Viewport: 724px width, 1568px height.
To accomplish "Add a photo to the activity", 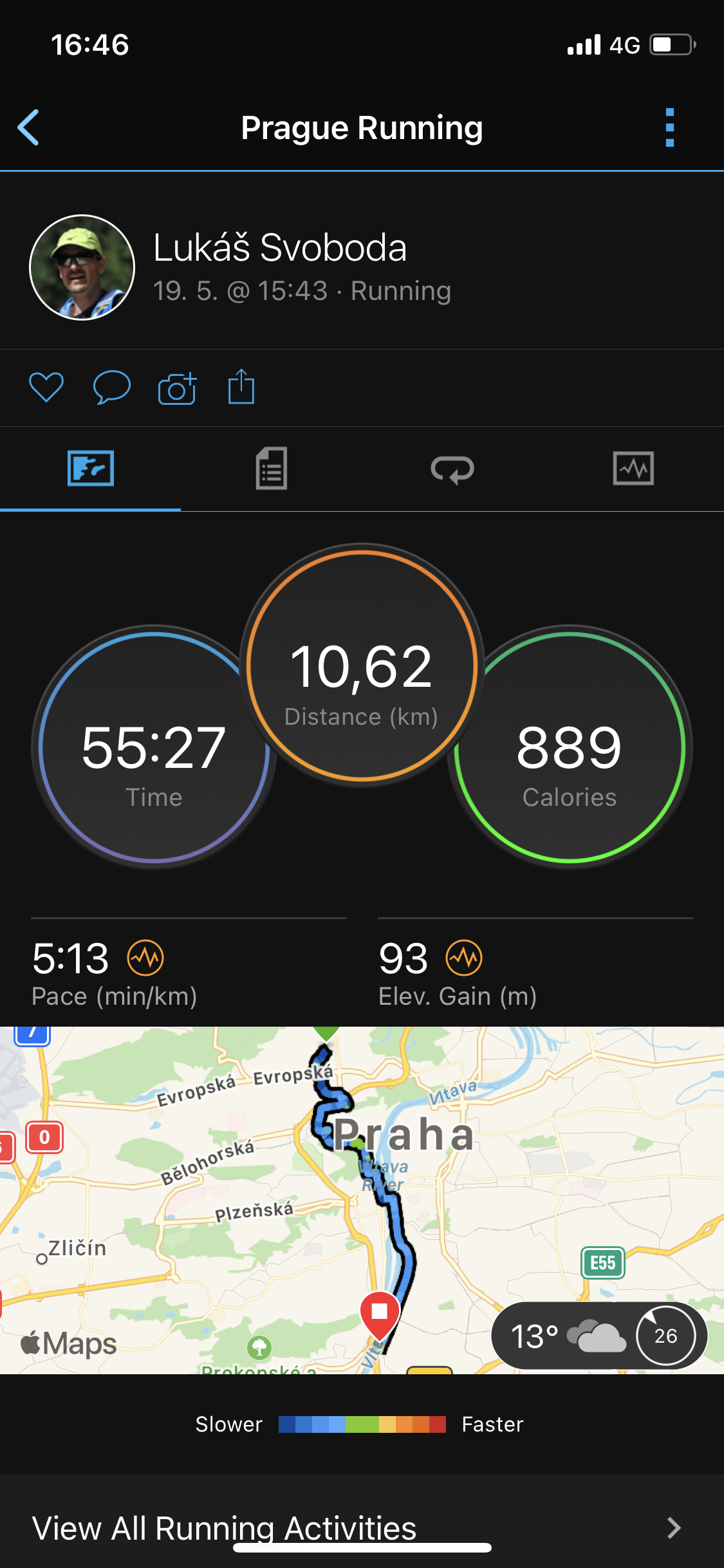I will 177,387.
